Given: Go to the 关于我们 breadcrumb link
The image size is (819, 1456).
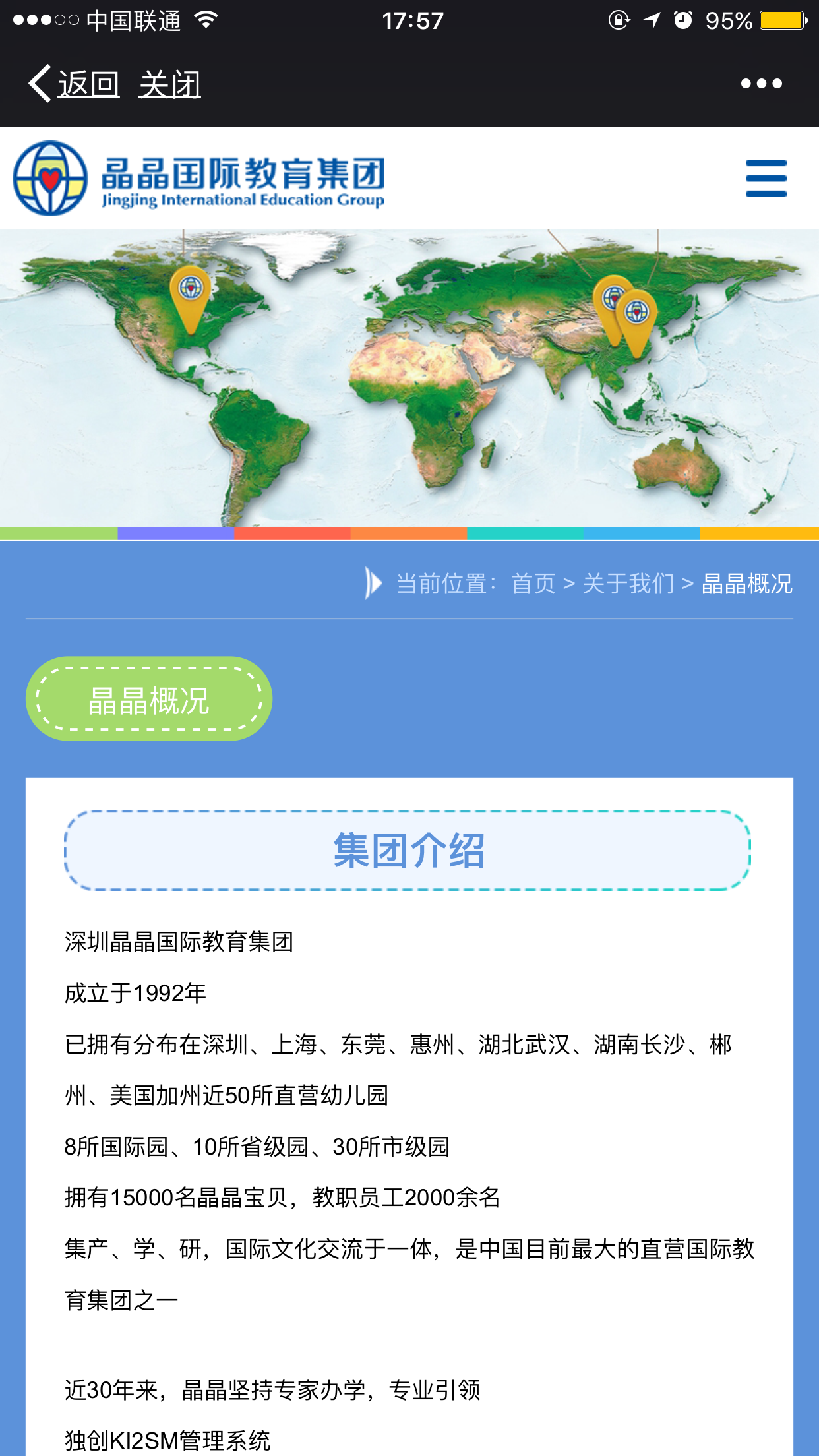Looking at the screenshot, I should tap(628, 584).
